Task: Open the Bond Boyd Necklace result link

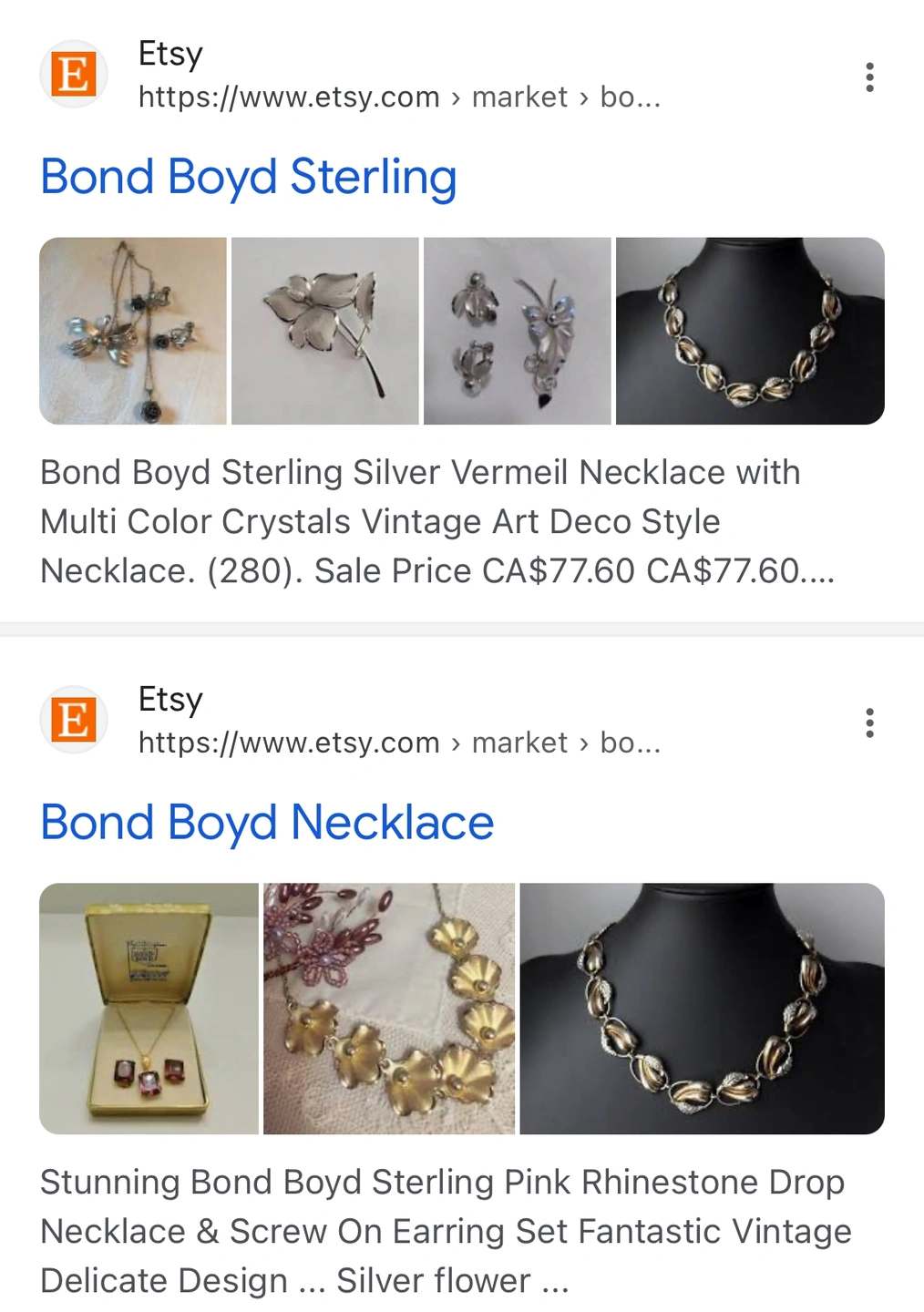Action: 267,823
